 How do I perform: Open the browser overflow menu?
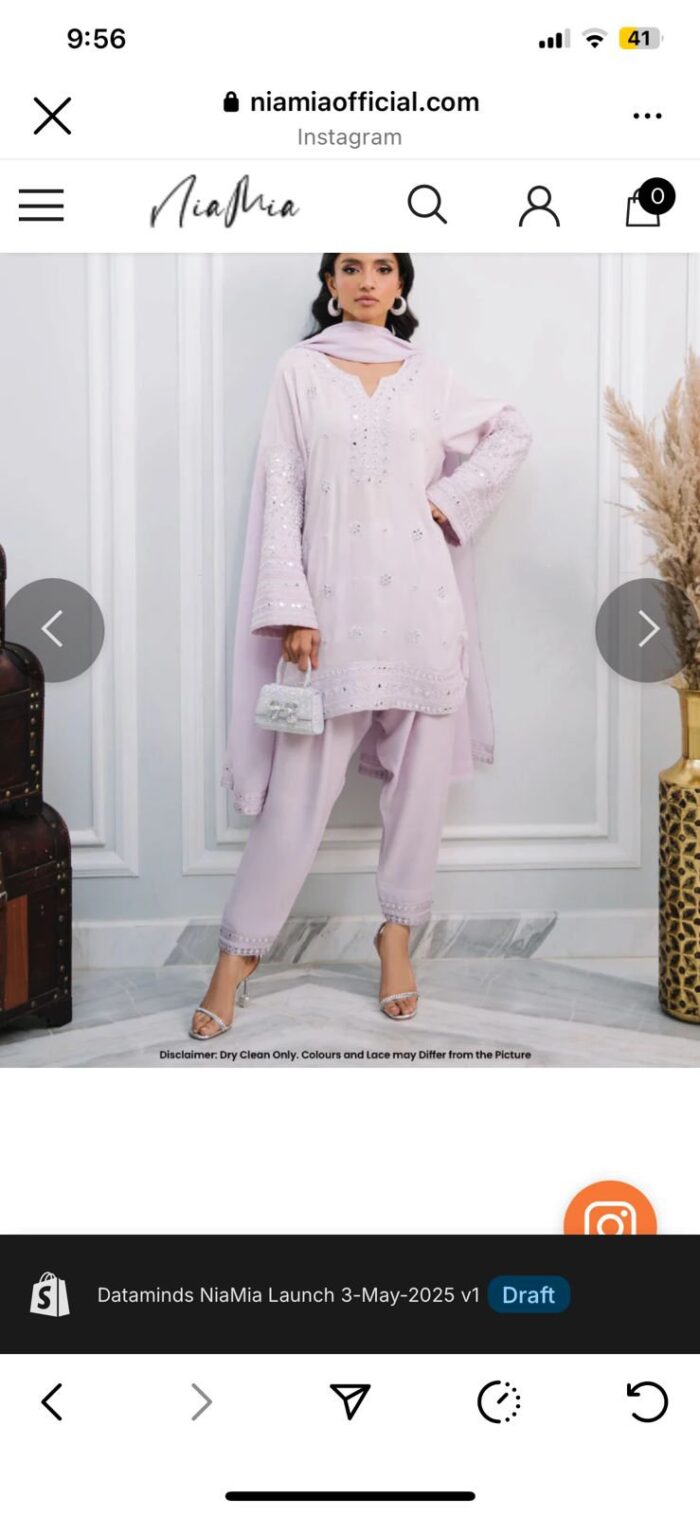click(x=647, y=116)
